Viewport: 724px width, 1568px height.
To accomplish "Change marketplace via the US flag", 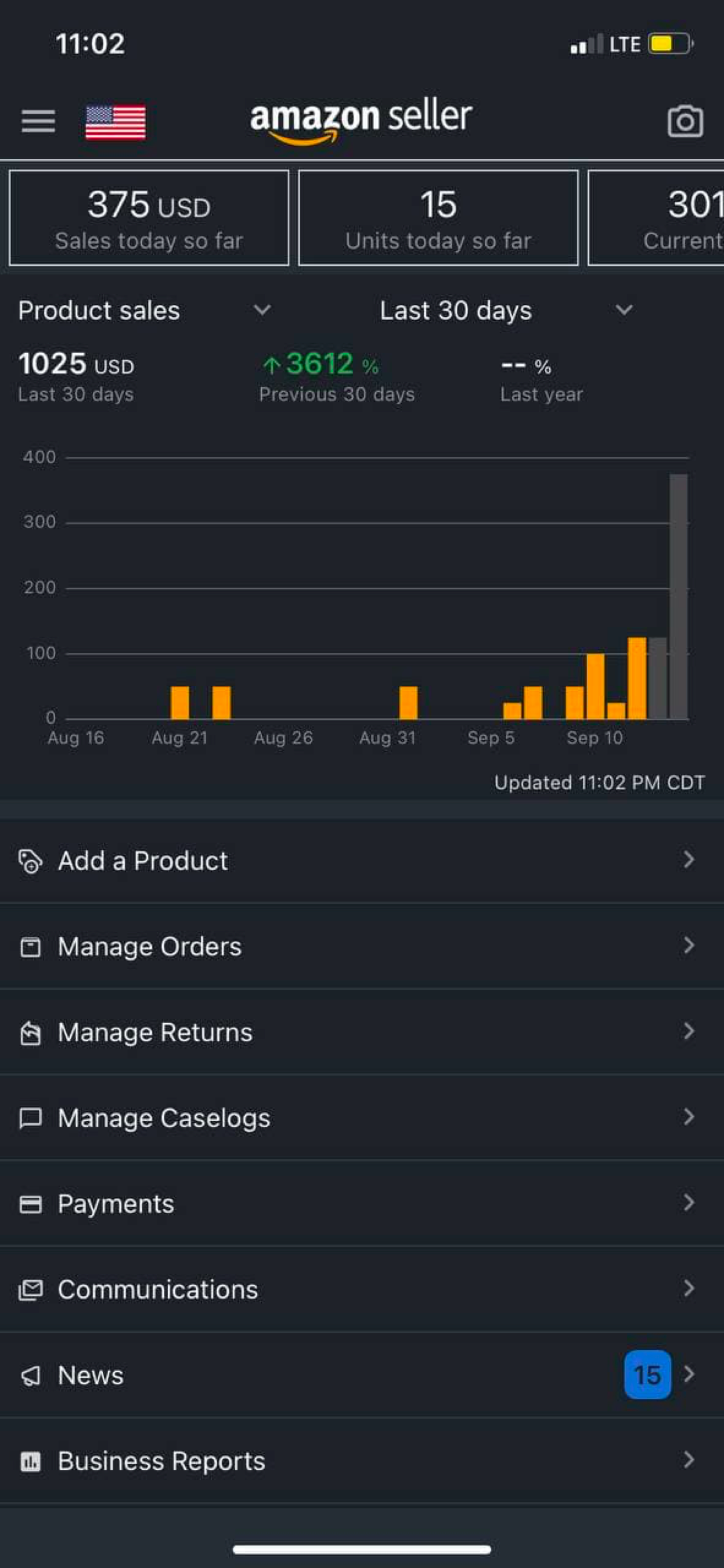I will click(x=116, y=122).
